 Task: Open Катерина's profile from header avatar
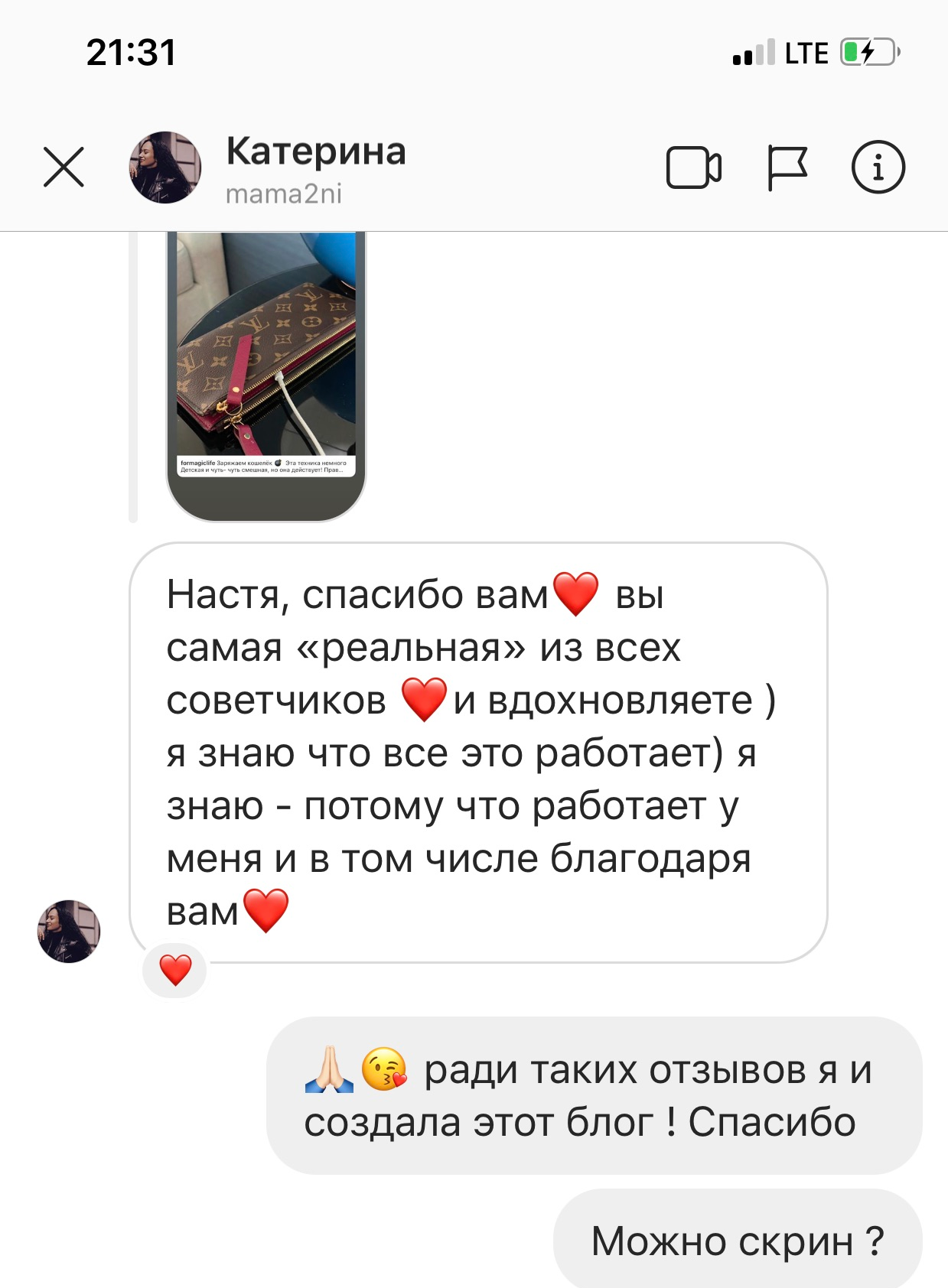point(165,168)
